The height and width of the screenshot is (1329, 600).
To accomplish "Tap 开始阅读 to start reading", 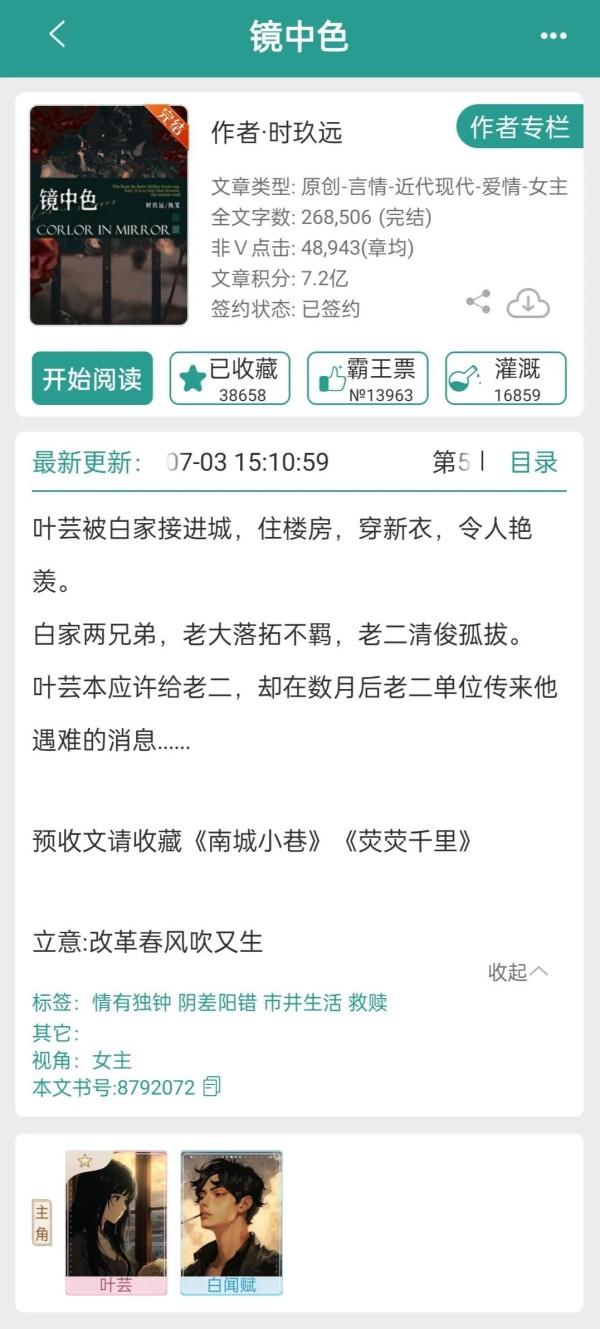I will [x=92, y=379].
